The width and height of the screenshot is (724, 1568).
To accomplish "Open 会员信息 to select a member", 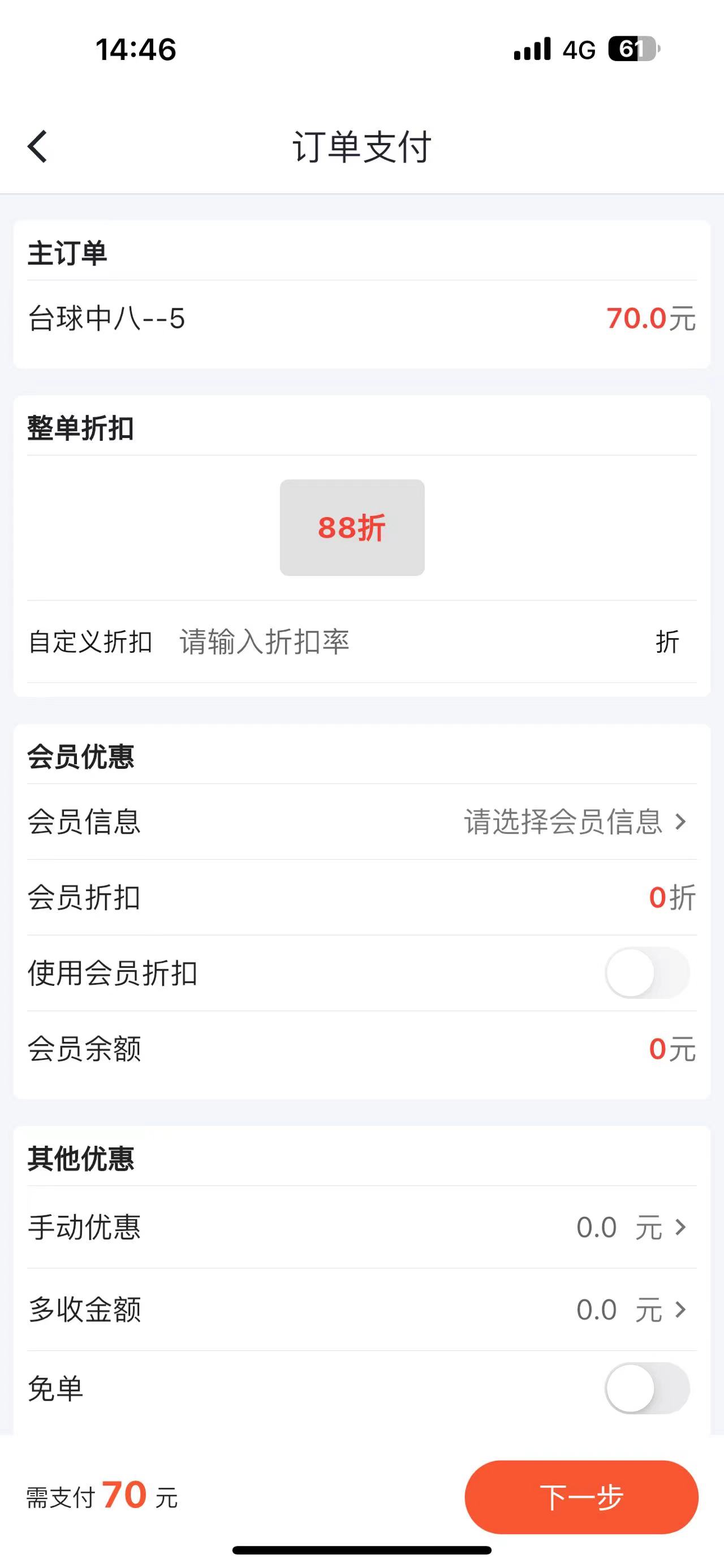I will coord(574,822).
